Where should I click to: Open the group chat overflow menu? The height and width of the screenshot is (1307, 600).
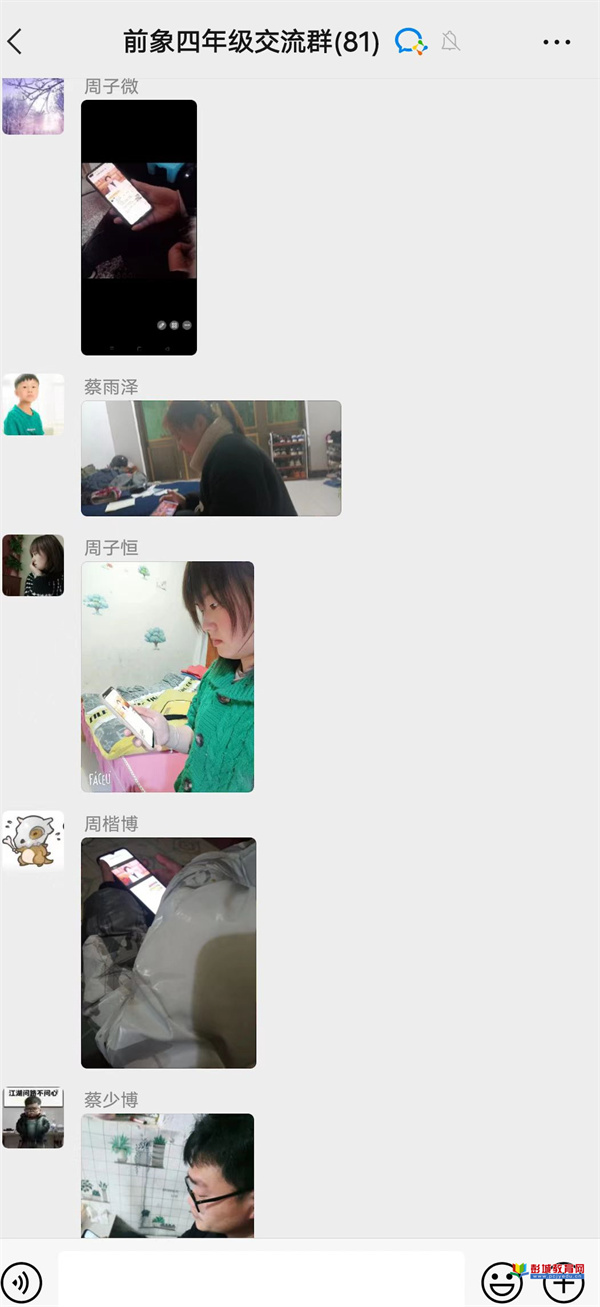[x=556, y=42]
